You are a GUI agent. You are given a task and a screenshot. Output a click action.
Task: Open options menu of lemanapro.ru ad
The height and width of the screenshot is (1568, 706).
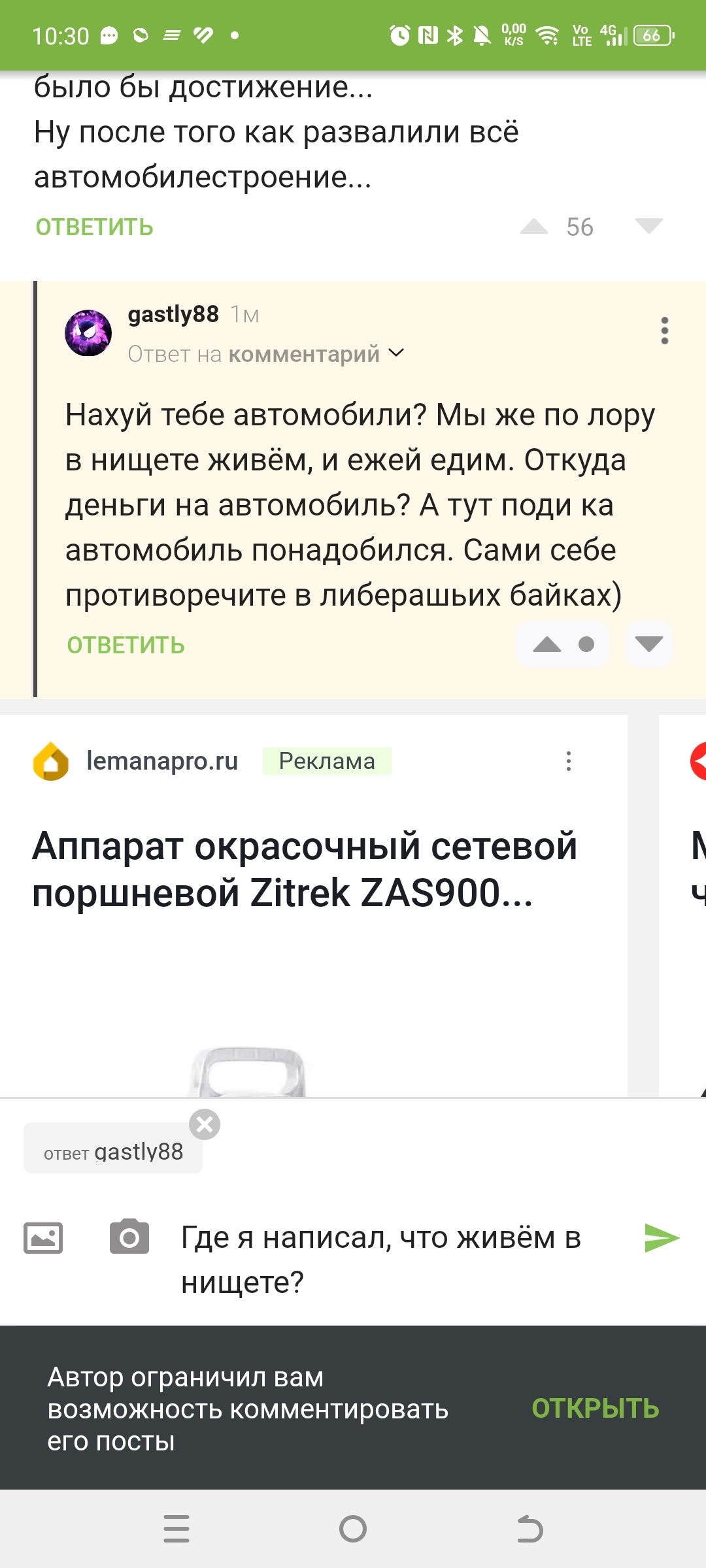point(568,761)
